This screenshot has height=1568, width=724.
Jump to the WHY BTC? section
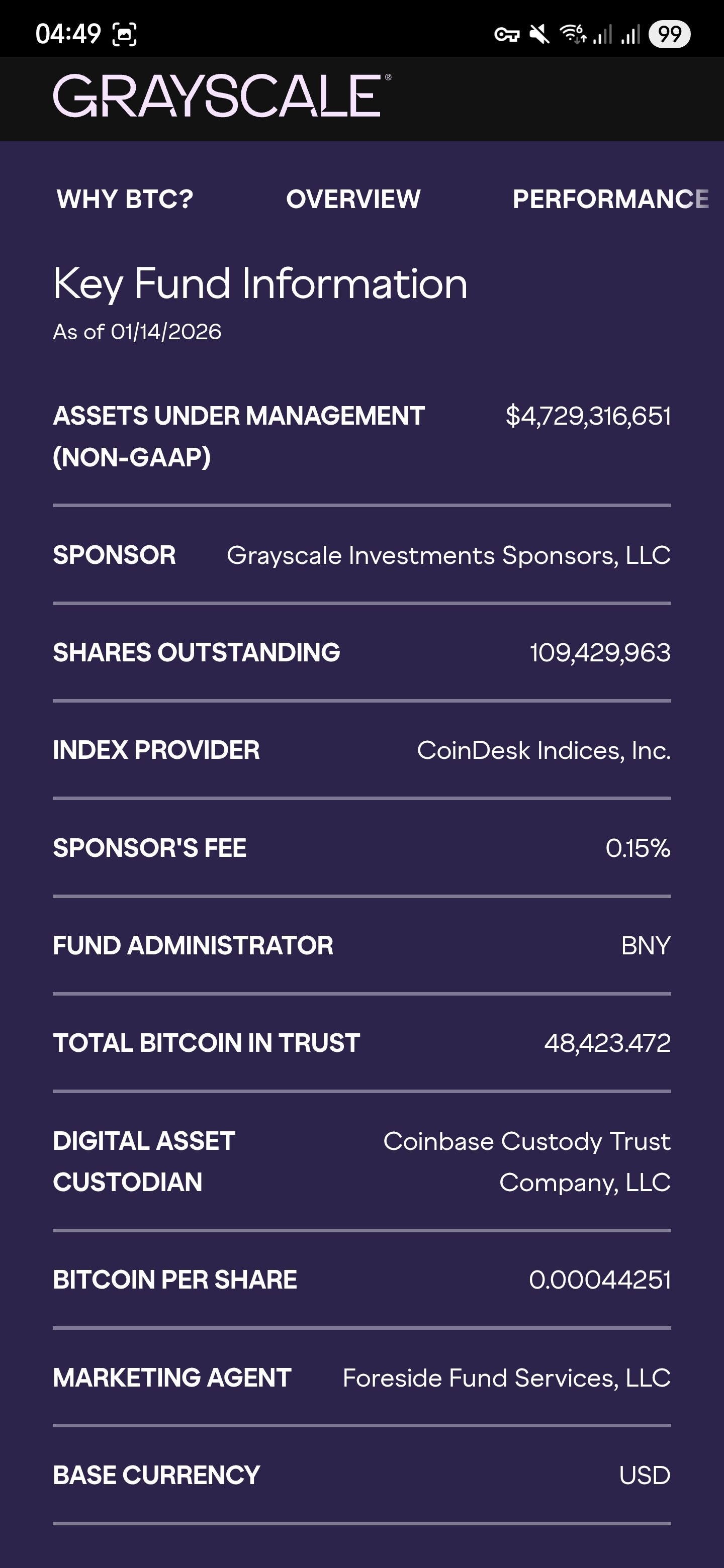125,199
